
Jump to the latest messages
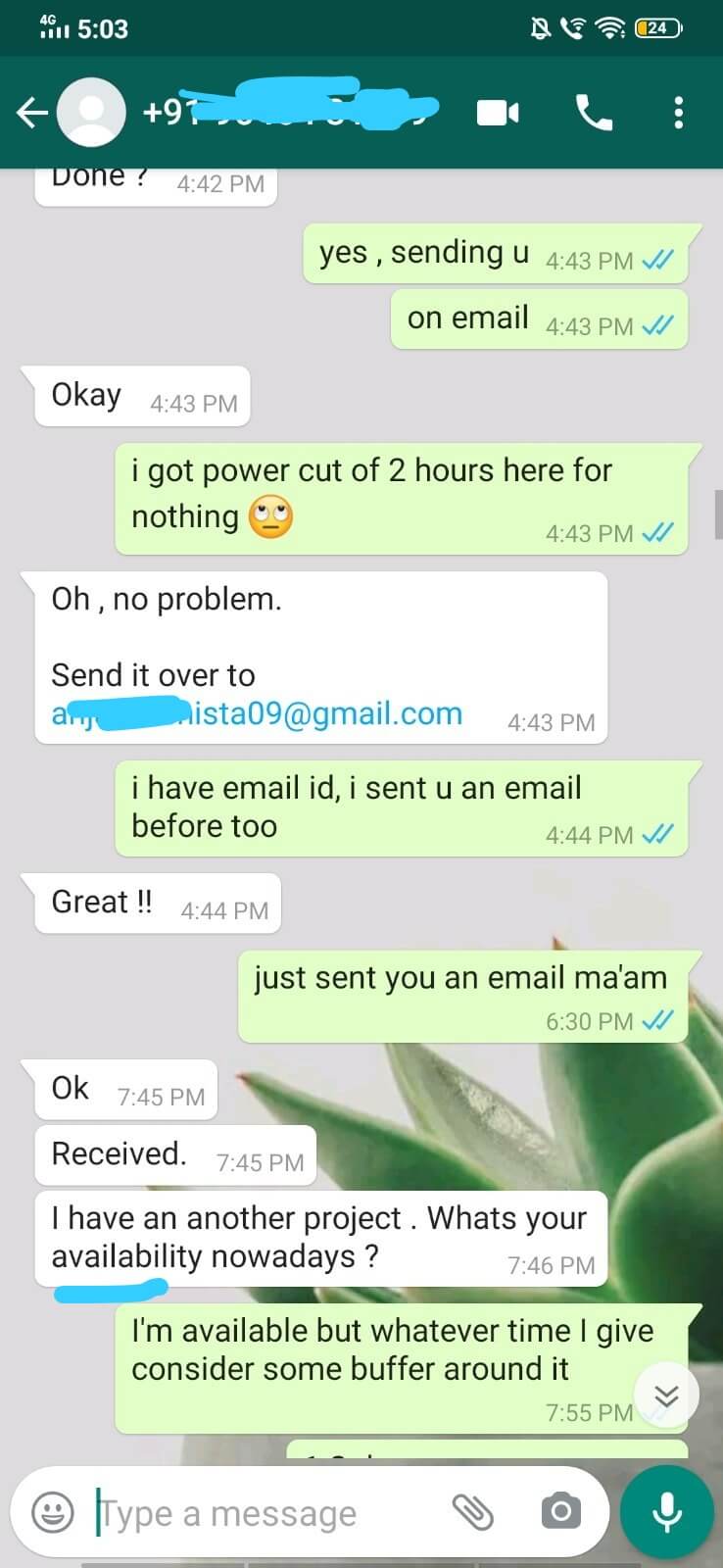(x=666, y=1396)
